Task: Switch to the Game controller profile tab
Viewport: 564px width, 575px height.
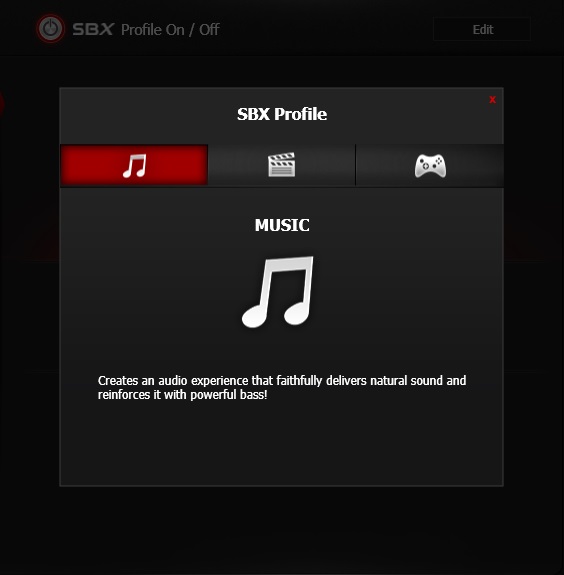Action: coord(430,165)
